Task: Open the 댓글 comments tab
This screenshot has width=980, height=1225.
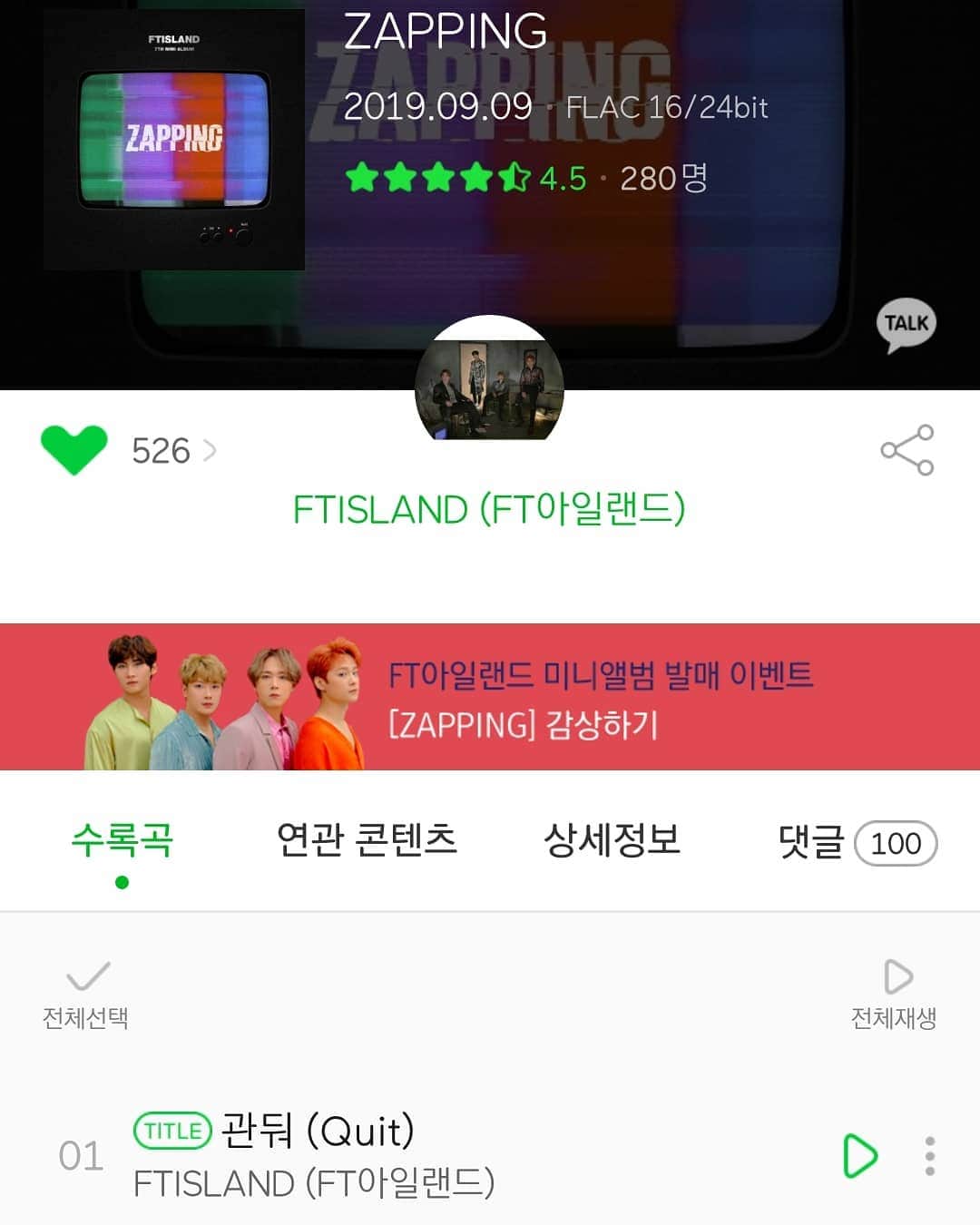Action: [856, 842]
